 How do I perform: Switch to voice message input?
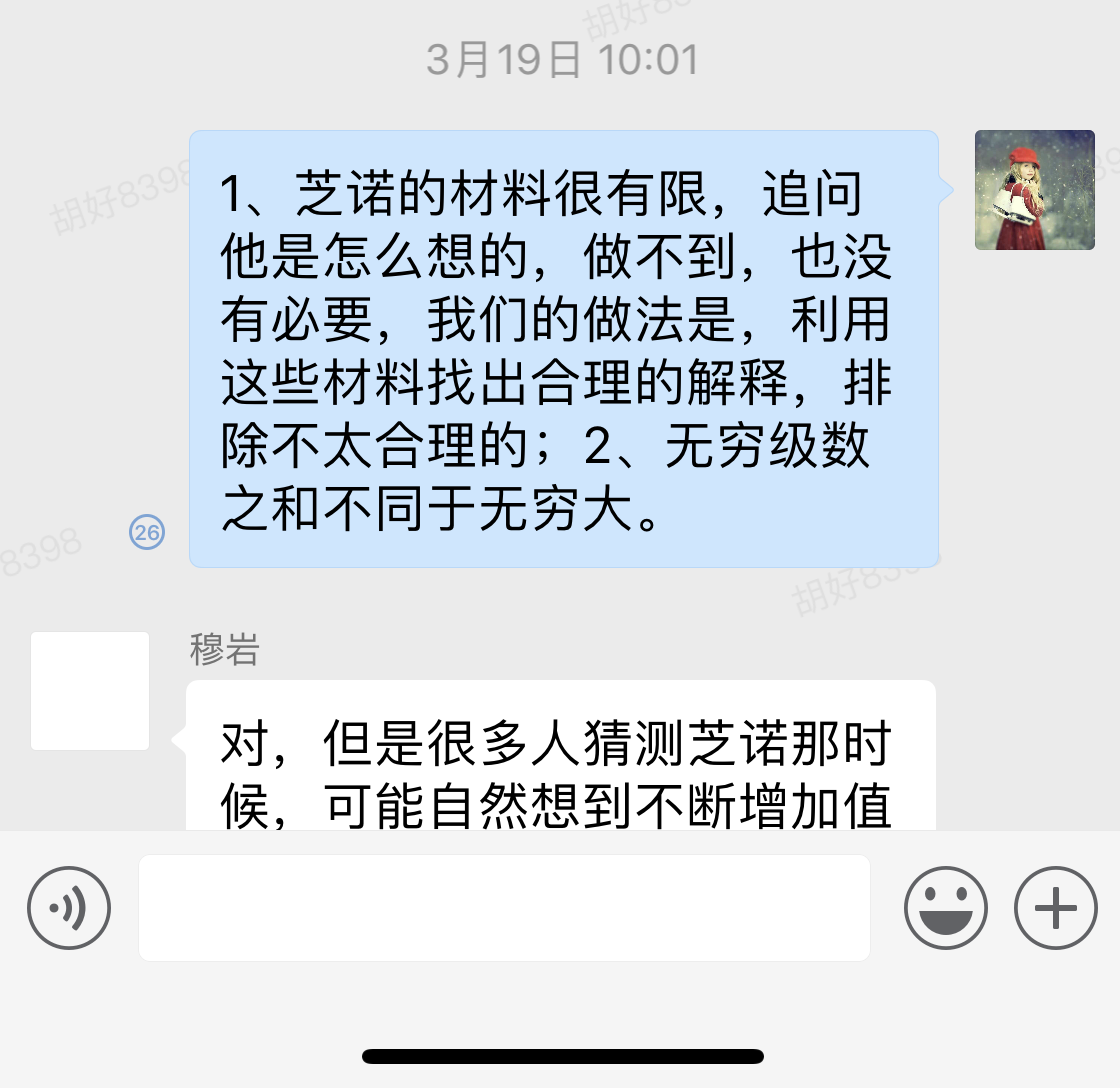(69, 908)
